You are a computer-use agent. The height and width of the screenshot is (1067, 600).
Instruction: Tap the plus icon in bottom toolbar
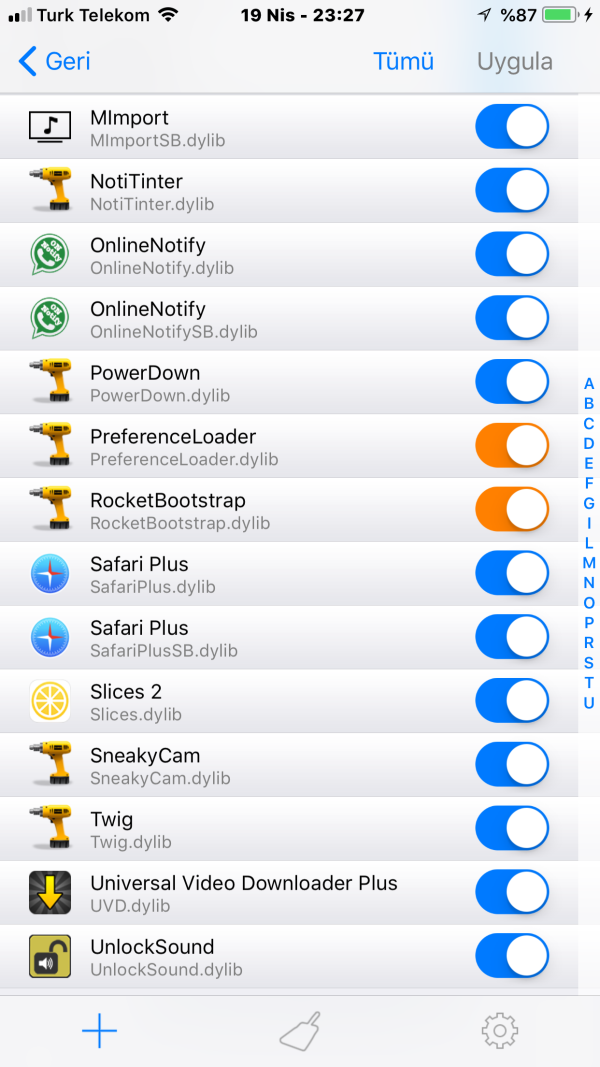point(99,1031)
